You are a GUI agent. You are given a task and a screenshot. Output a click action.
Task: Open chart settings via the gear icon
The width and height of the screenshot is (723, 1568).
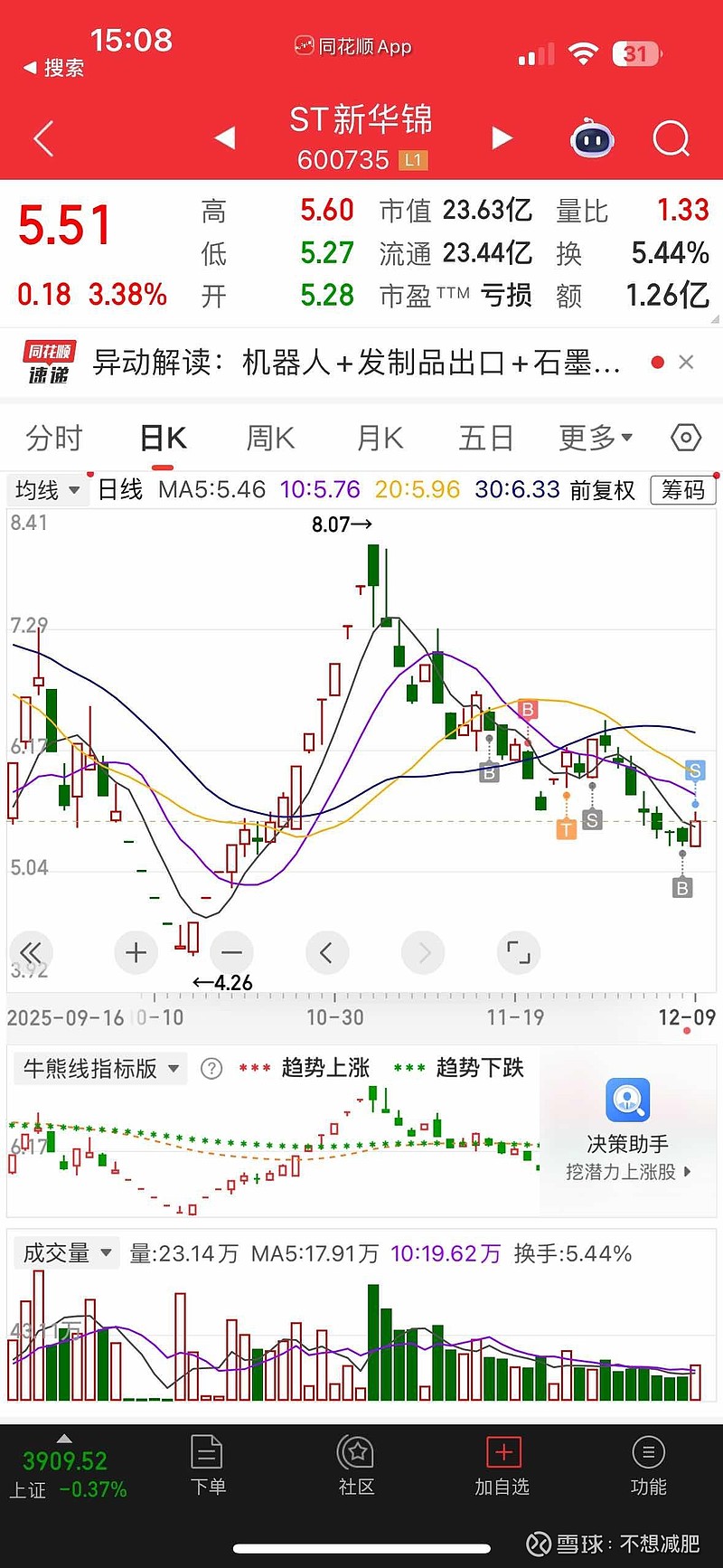[685, 437]
